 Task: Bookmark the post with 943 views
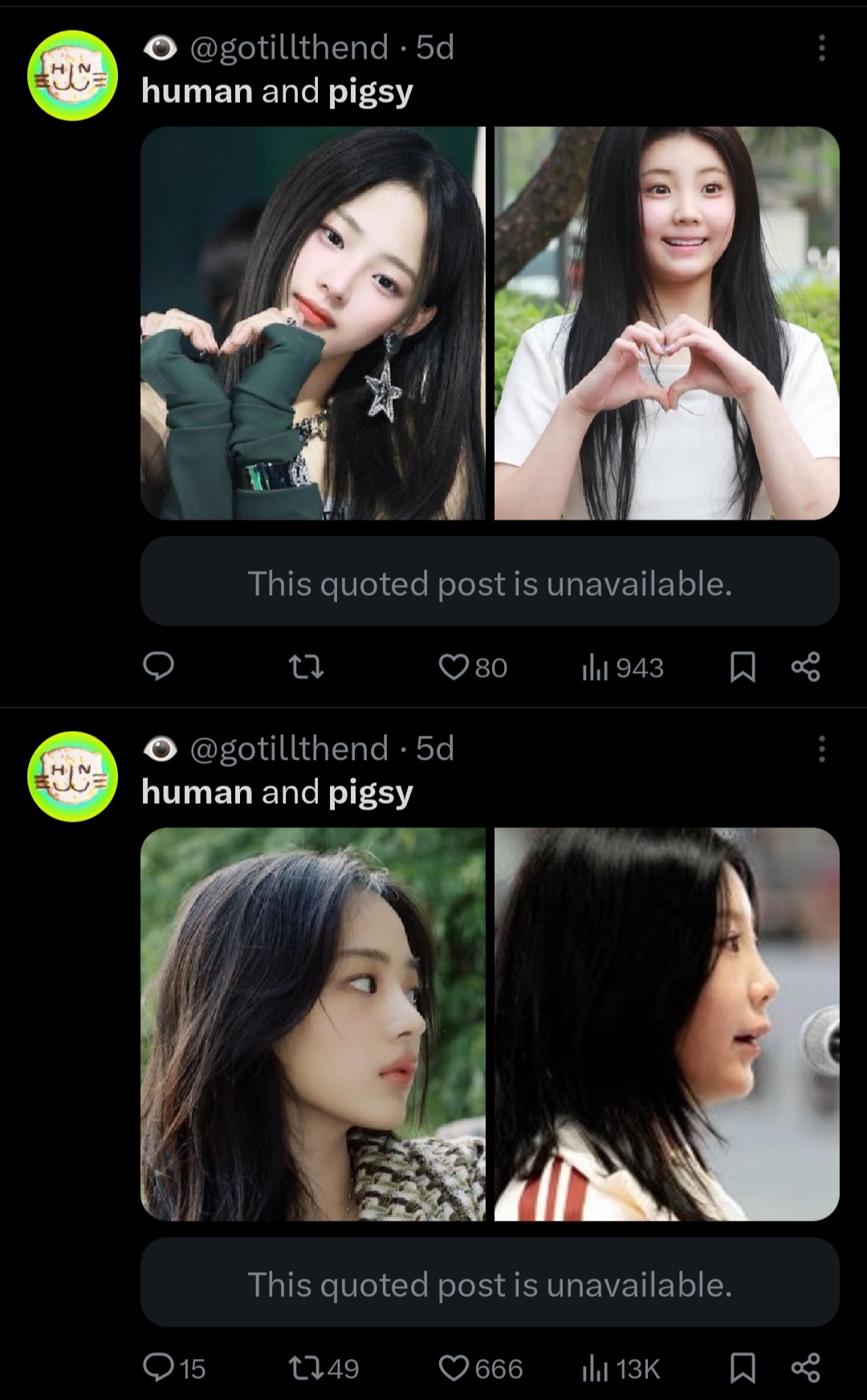743,667
